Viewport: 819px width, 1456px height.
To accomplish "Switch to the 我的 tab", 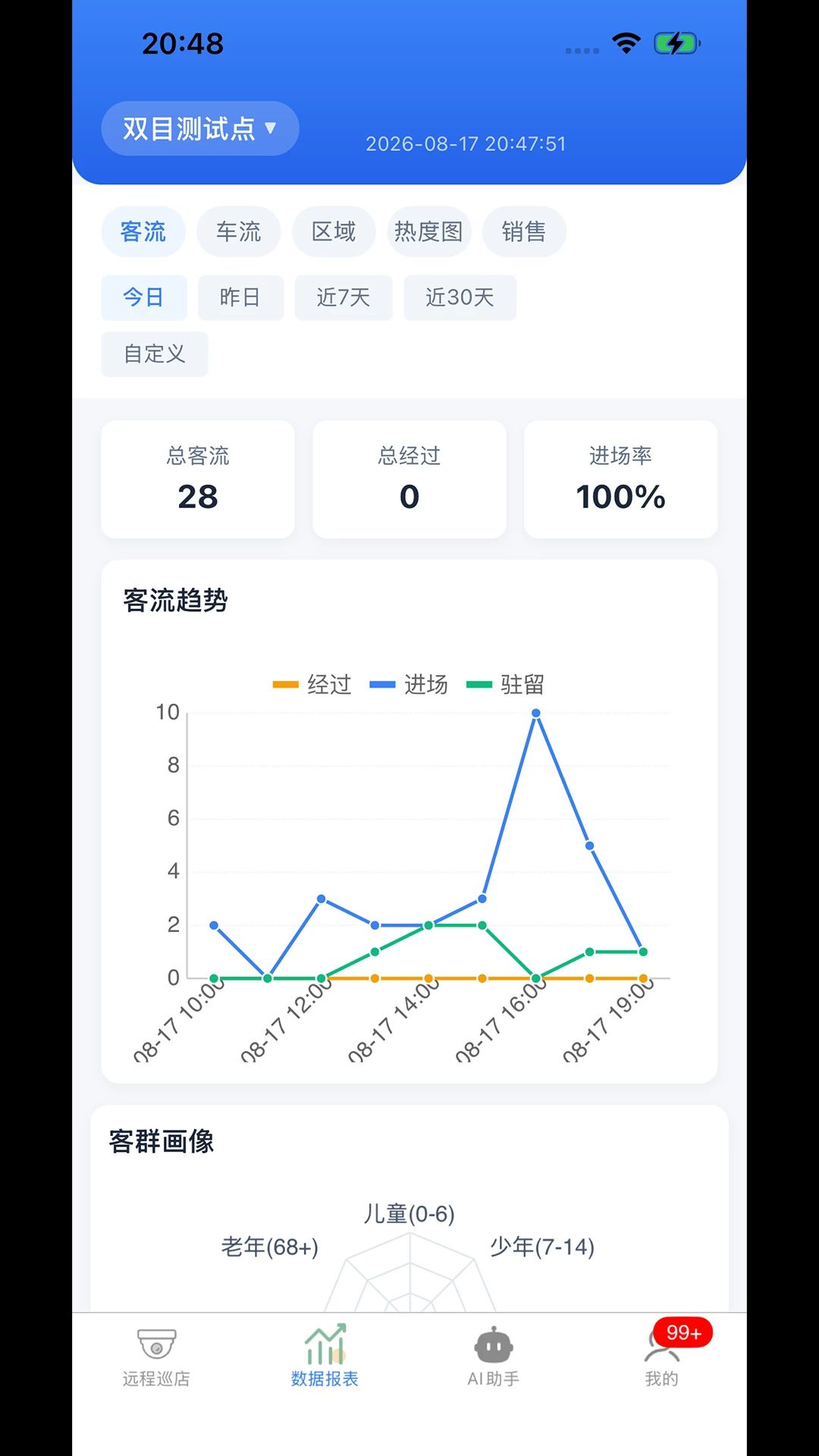I will (662, 1357).
